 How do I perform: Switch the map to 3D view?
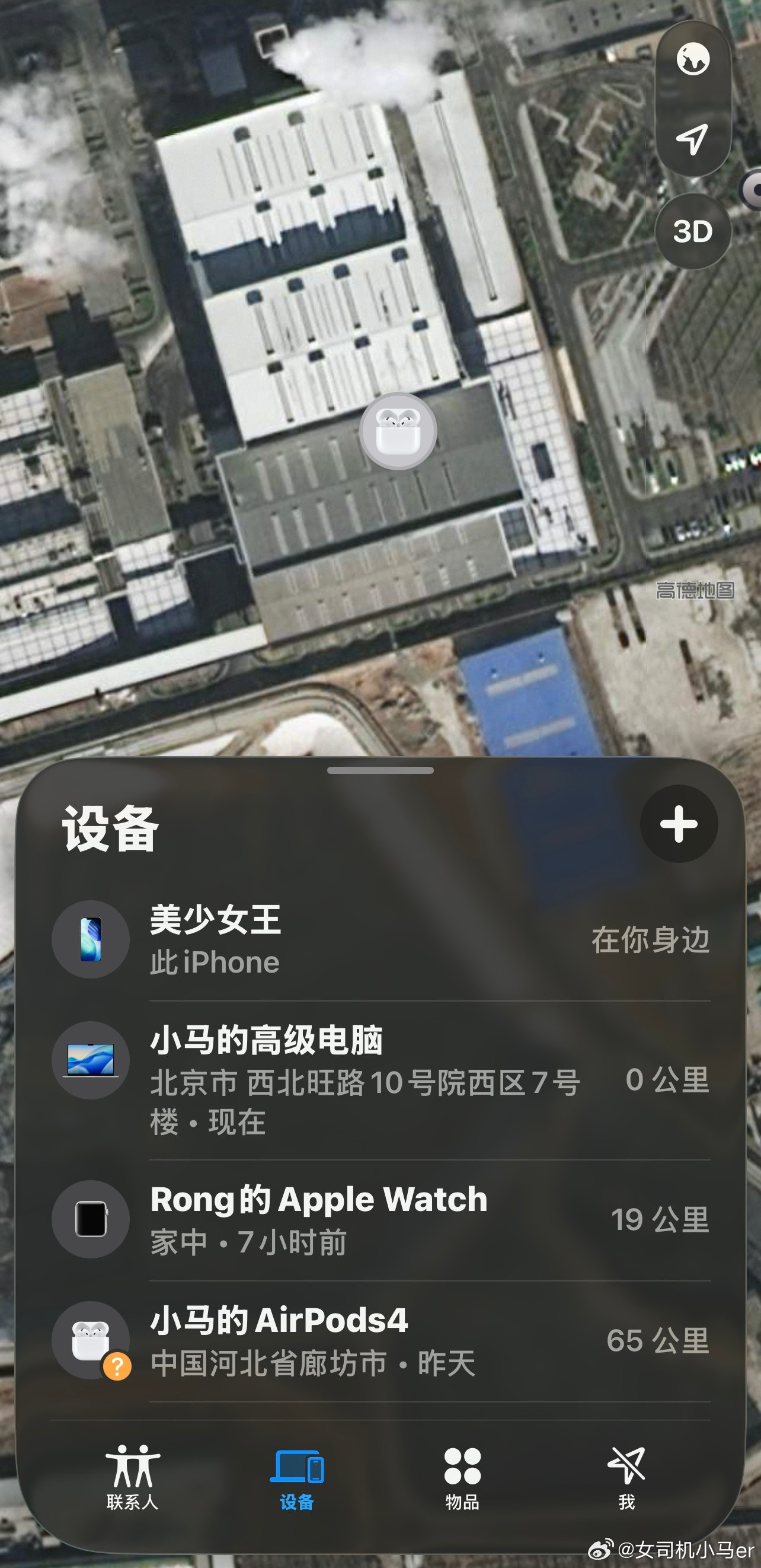click(x=693, y=231)
